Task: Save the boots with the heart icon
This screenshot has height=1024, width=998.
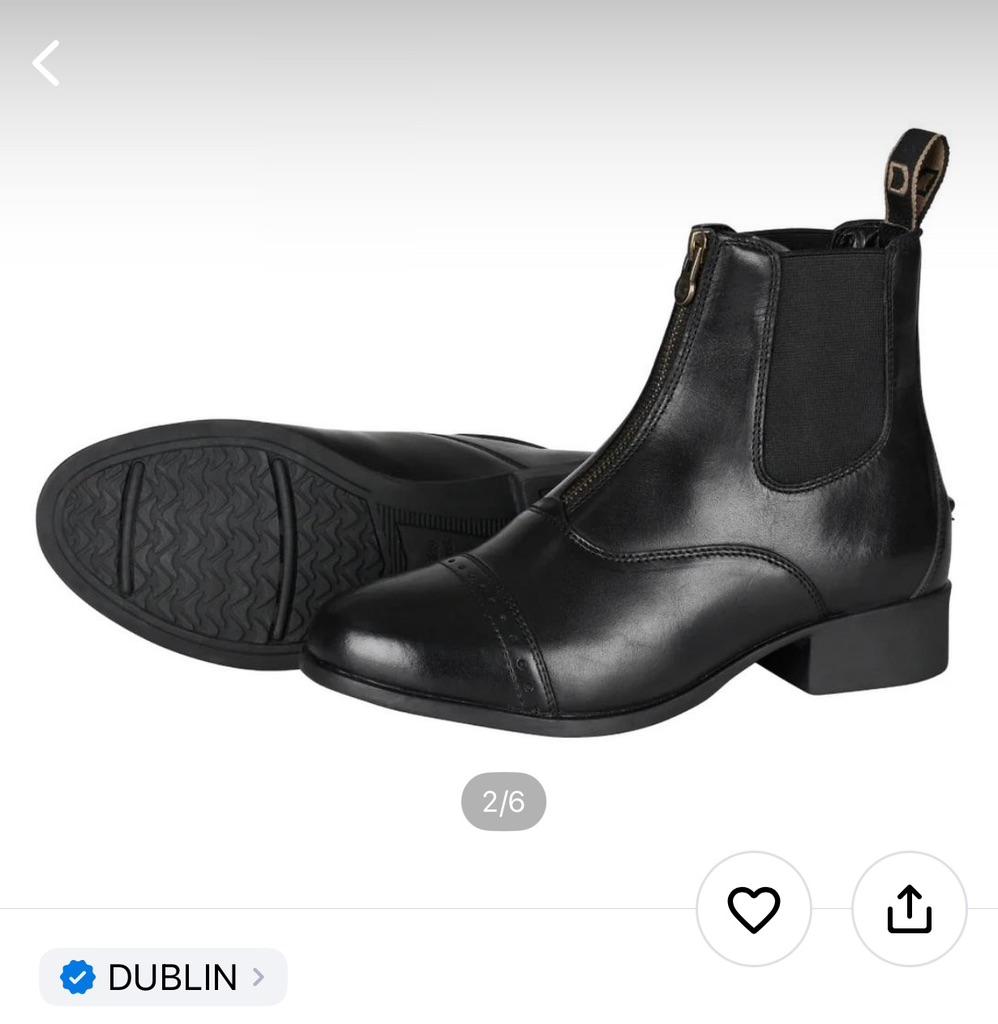Action: click(753, 909)
